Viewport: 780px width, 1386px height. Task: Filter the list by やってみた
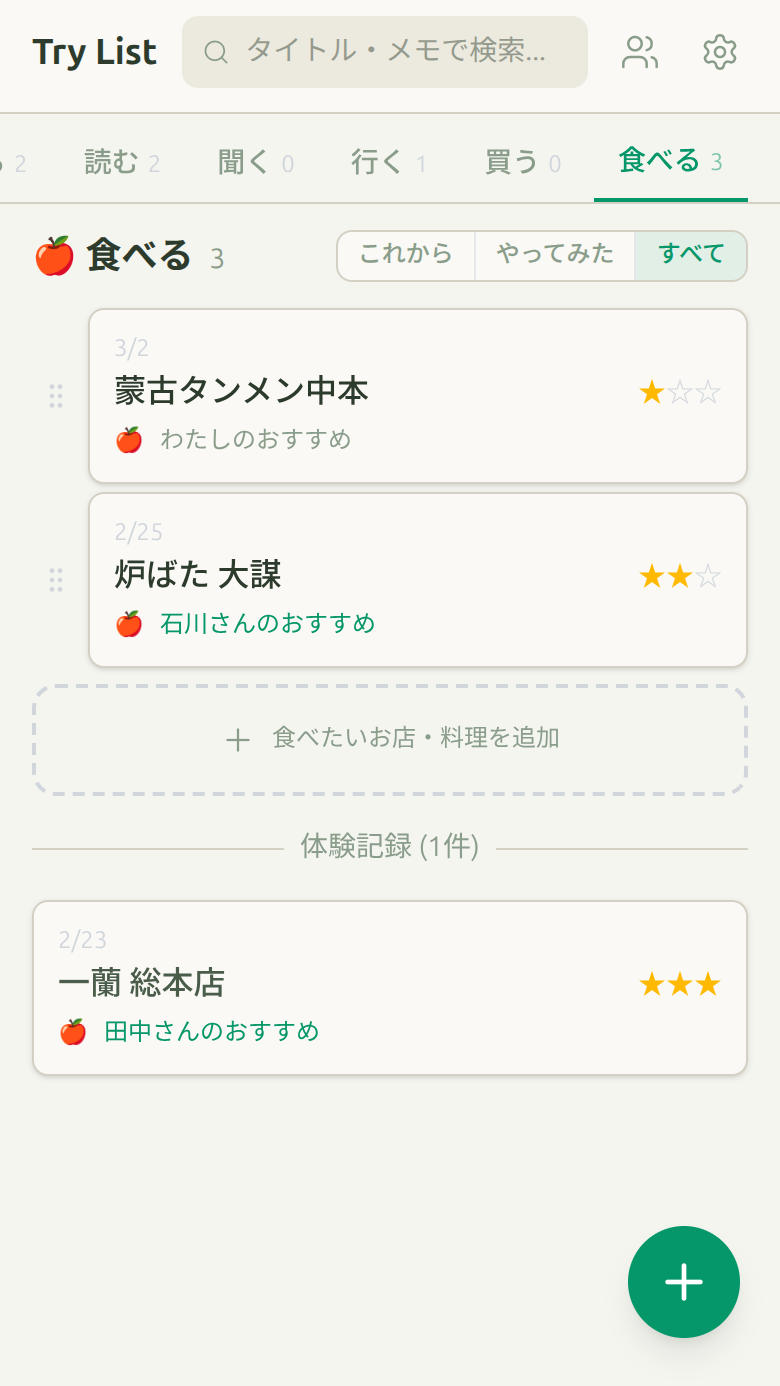555,255
